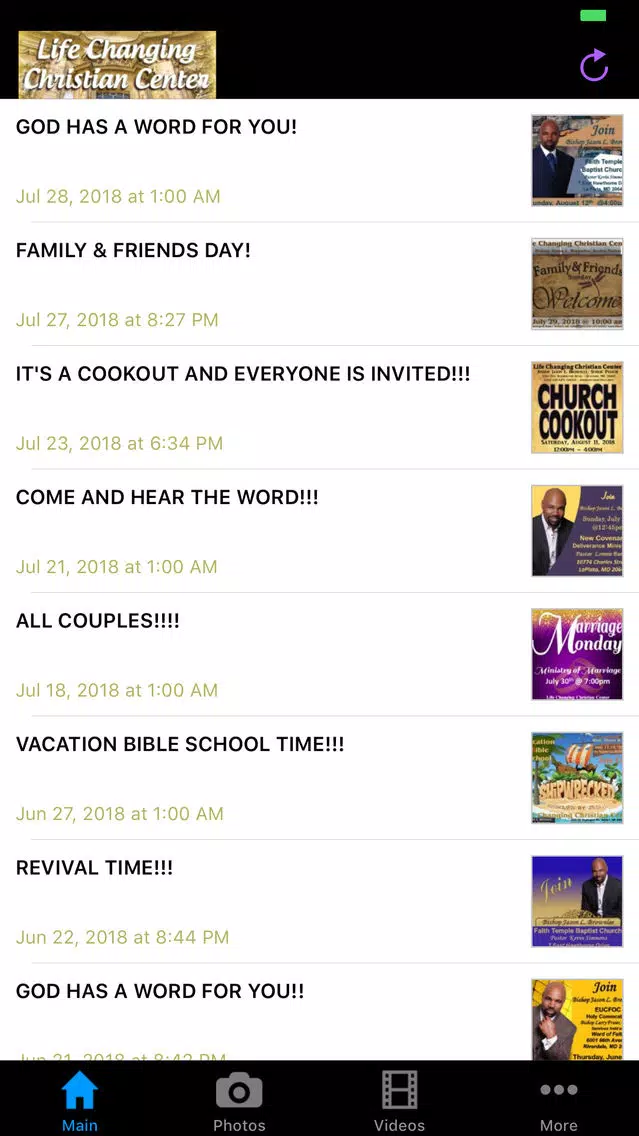Open the All Couples post
Image resolution: width=639 pixels, height=1136 pixels.
320,654
